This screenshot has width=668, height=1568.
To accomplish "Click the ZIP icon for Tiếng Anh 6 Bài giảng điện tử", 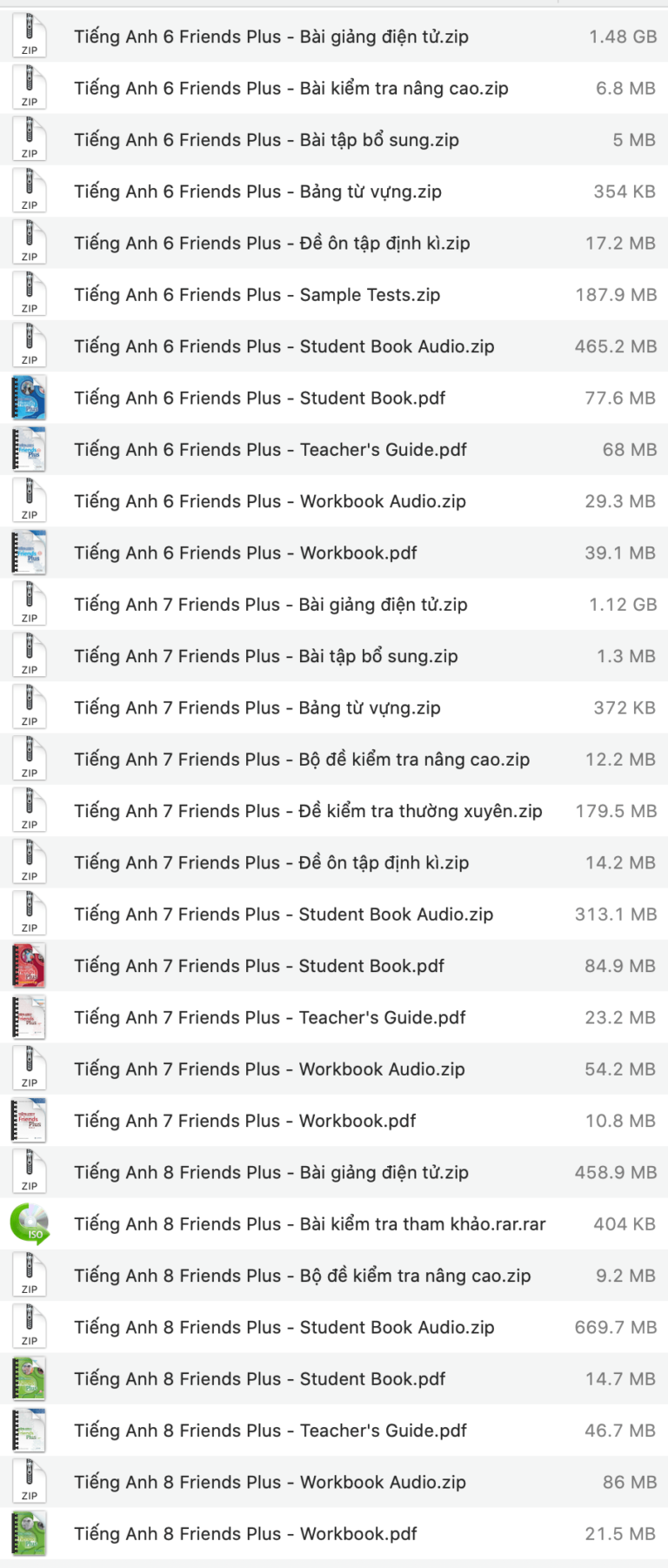I will coord(30,37).
